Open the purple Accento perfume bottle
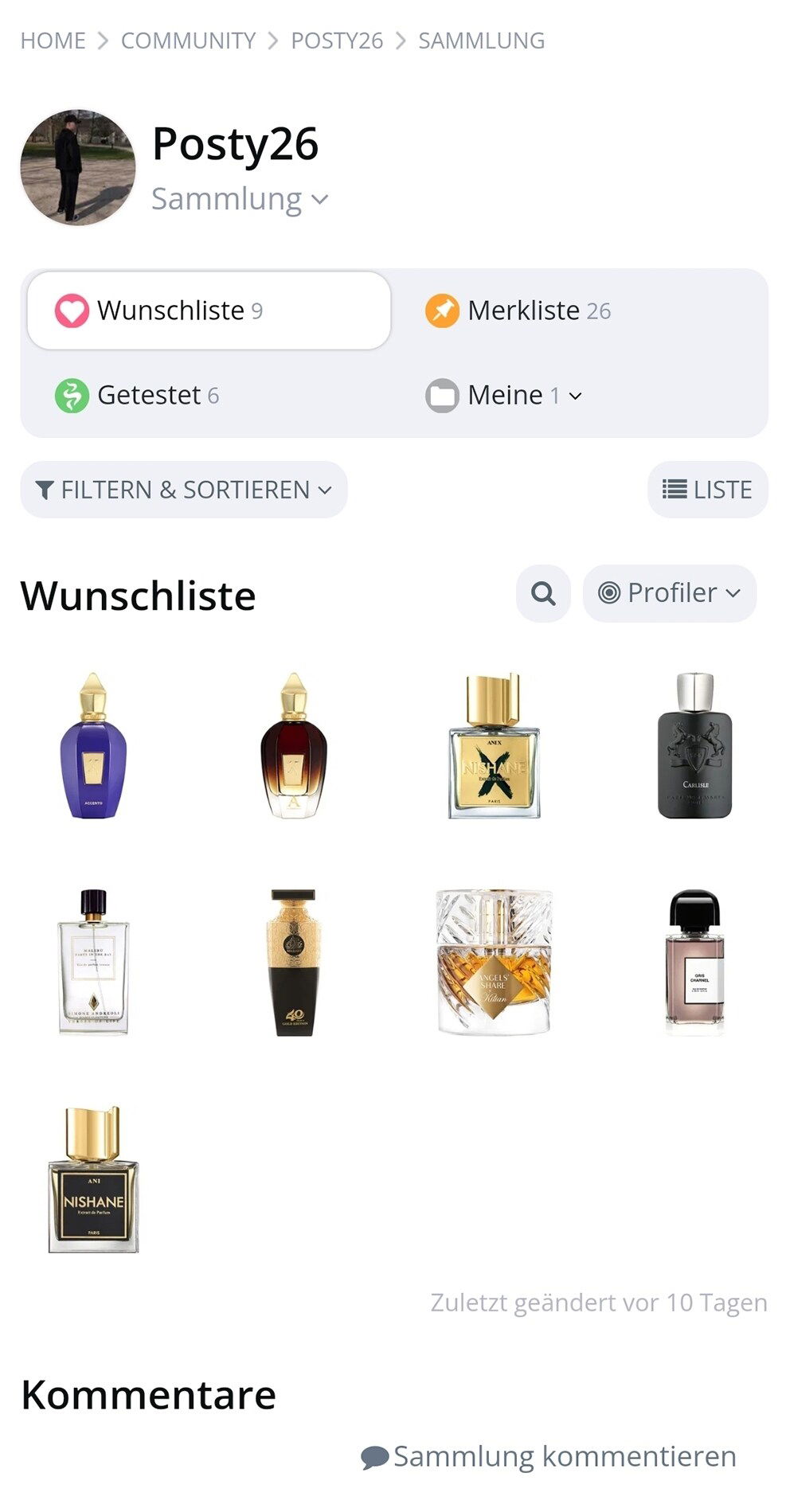The width and height of the screenshot is (786, 1512). coord(93,745)
